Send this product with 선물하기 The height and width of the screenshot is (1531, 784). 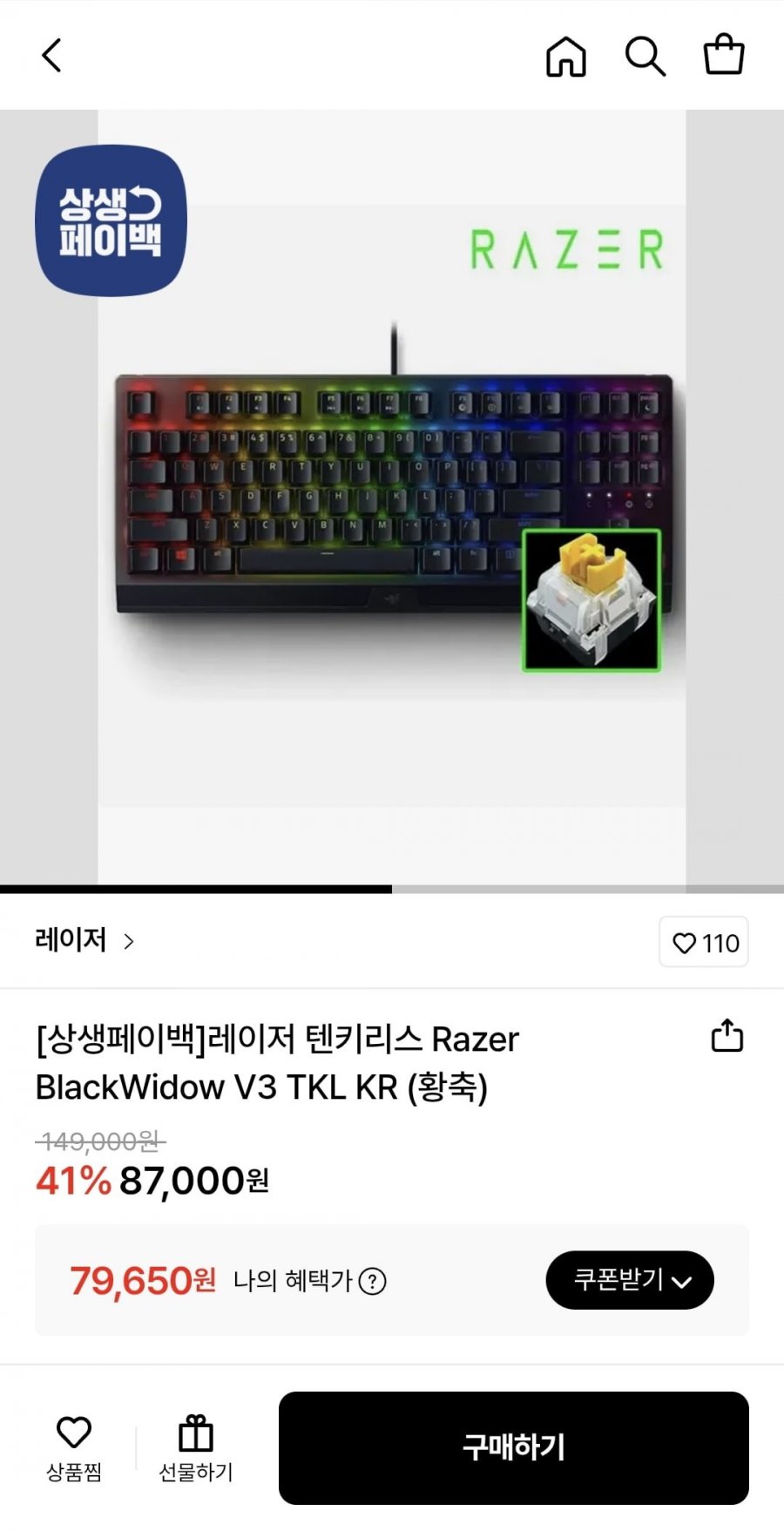click(x=196, y=1448)
